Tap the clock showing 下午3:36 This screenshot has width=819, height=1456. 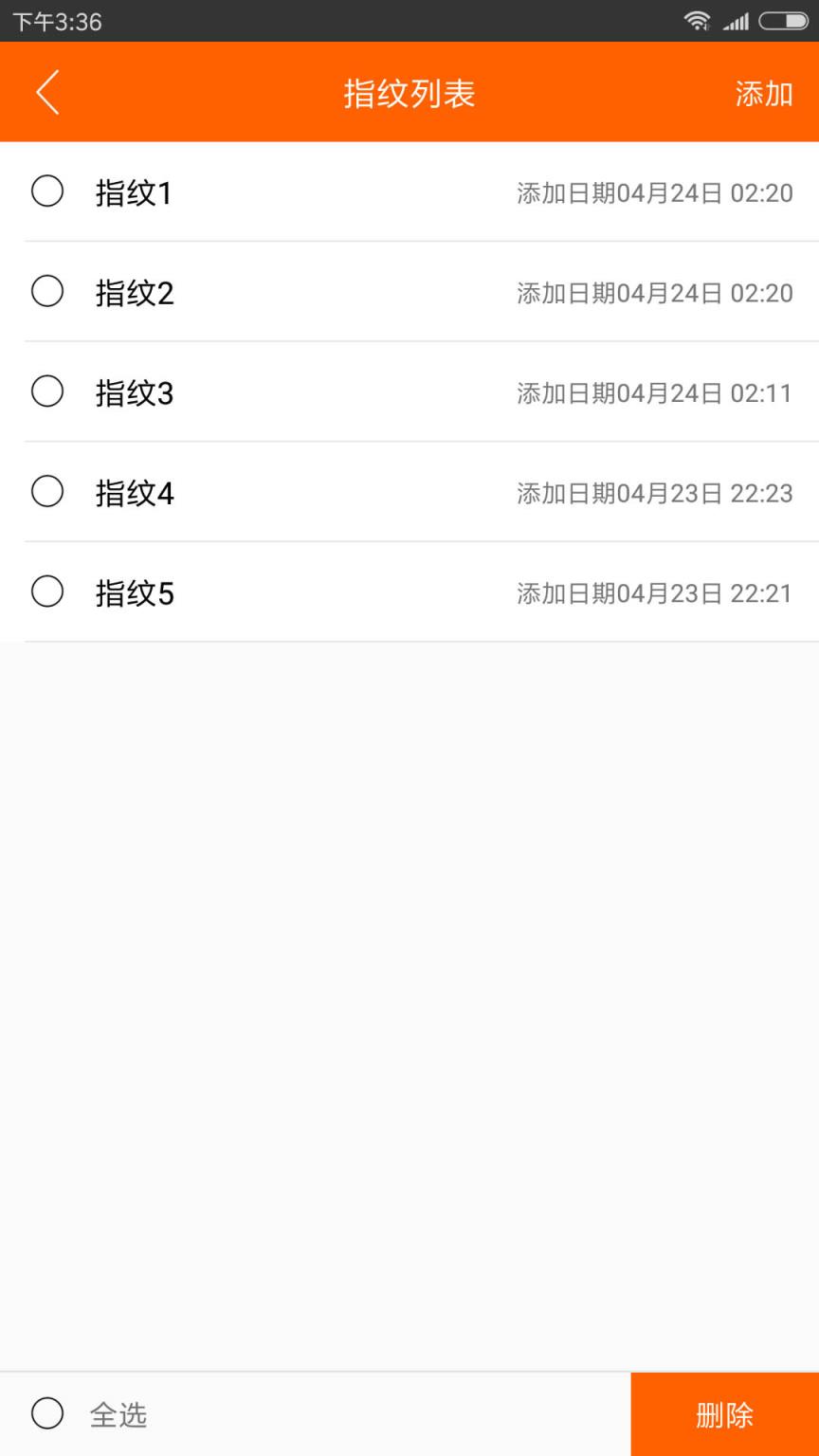tap(52, 21)
